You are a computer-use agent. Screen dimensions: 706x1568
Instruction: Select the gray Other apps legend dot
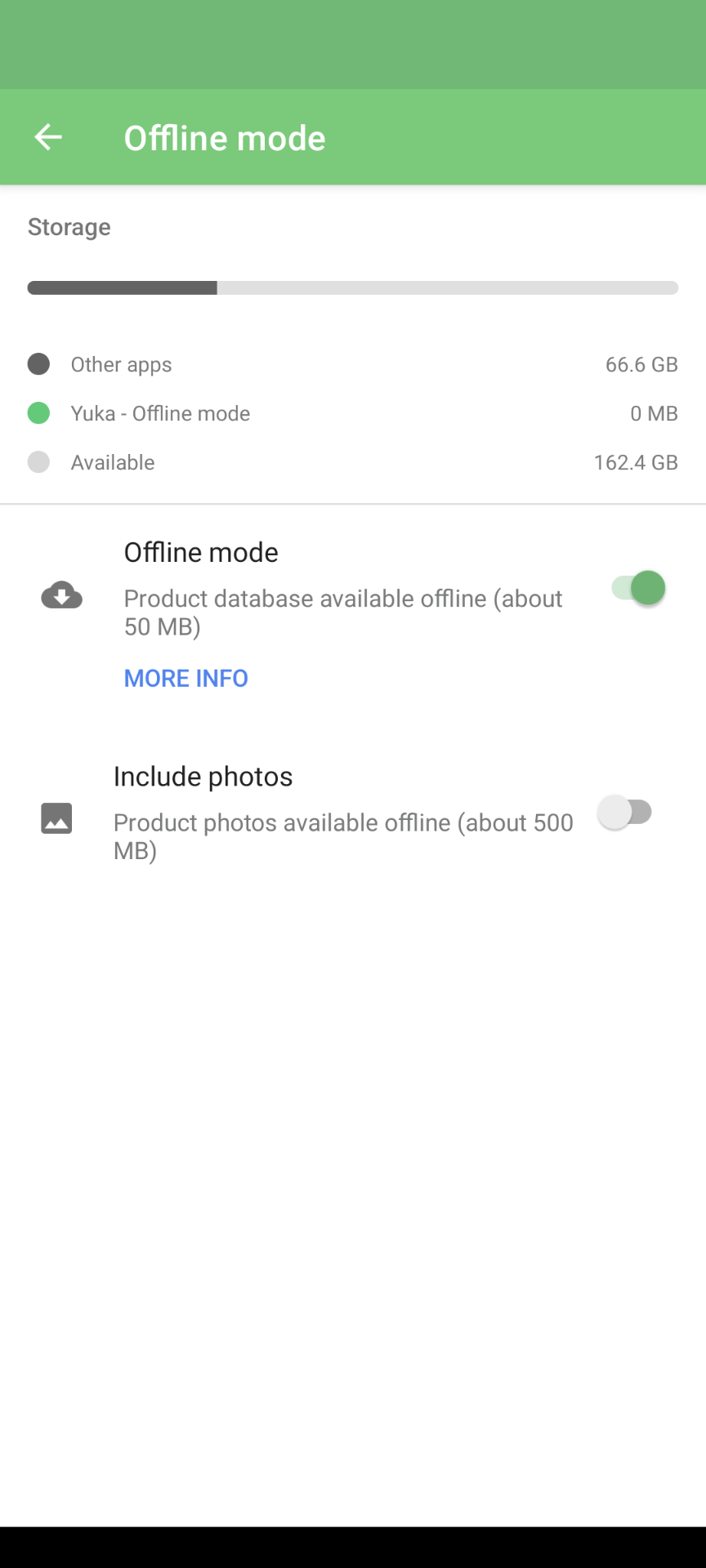point(38,363)
